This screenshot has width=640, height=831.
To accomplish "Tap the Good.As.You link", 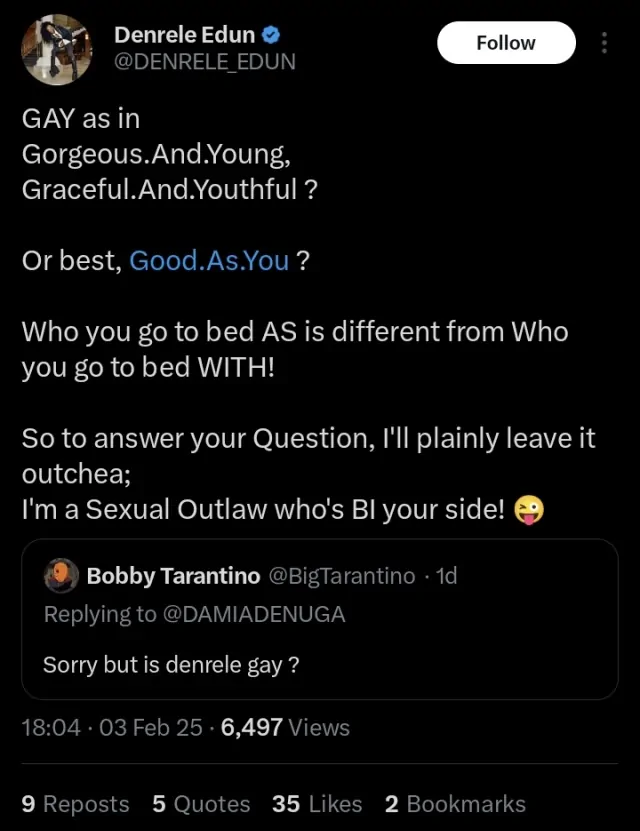I will tap(209, 260).
